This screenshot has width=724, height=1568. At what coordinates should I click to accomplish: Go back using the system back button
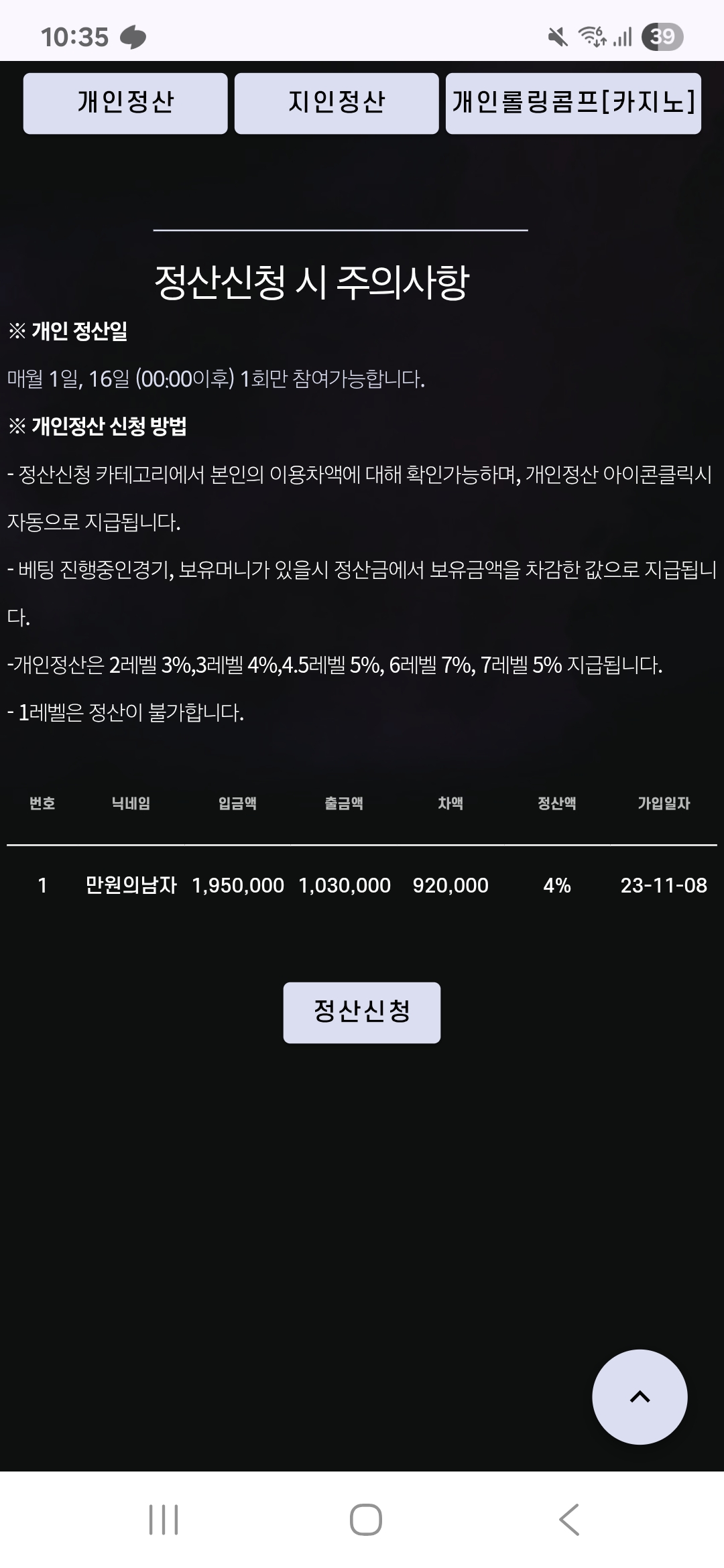pos(569,1519)
